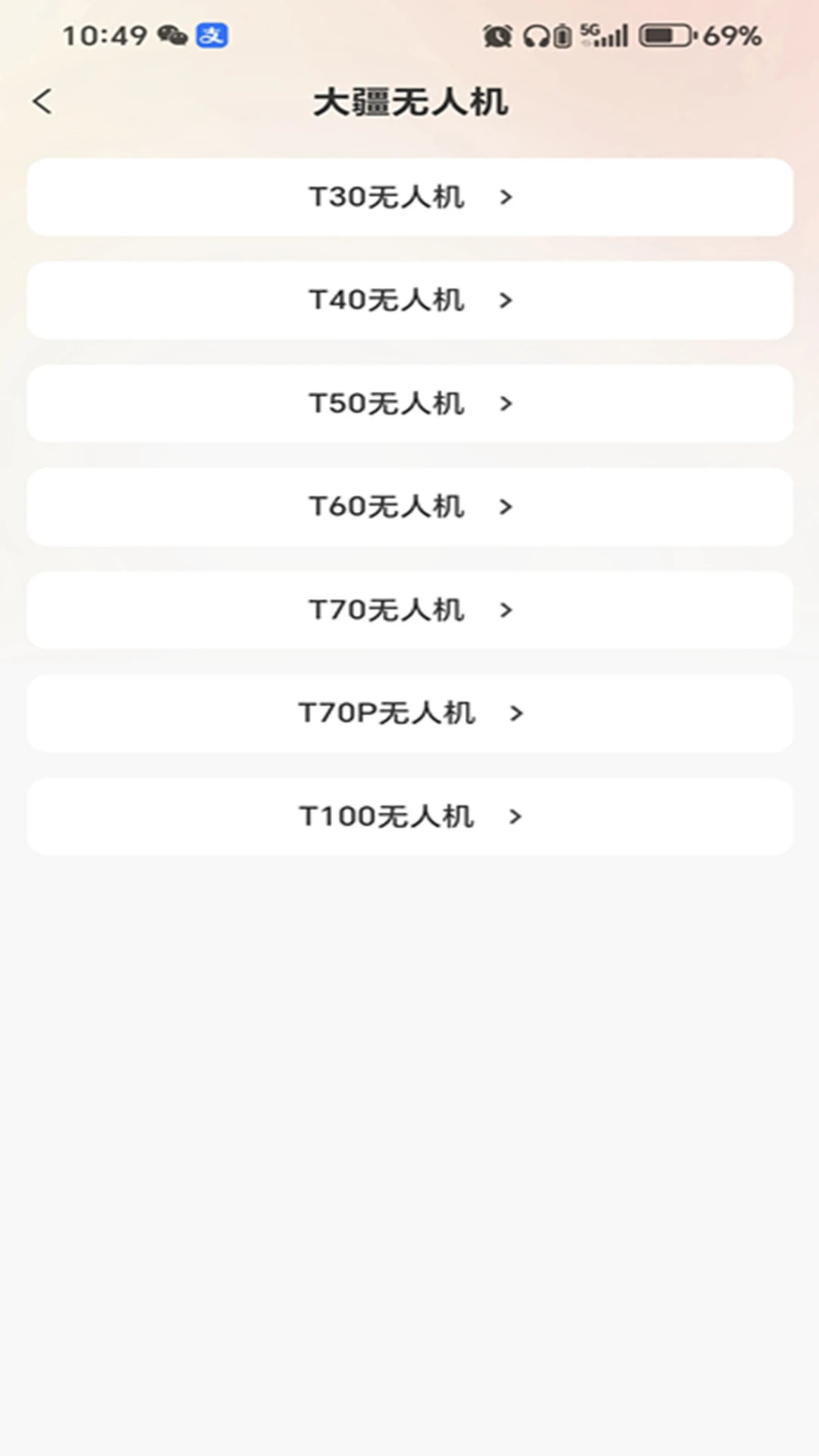Tap the alarm clock status icon

[497, 34]
